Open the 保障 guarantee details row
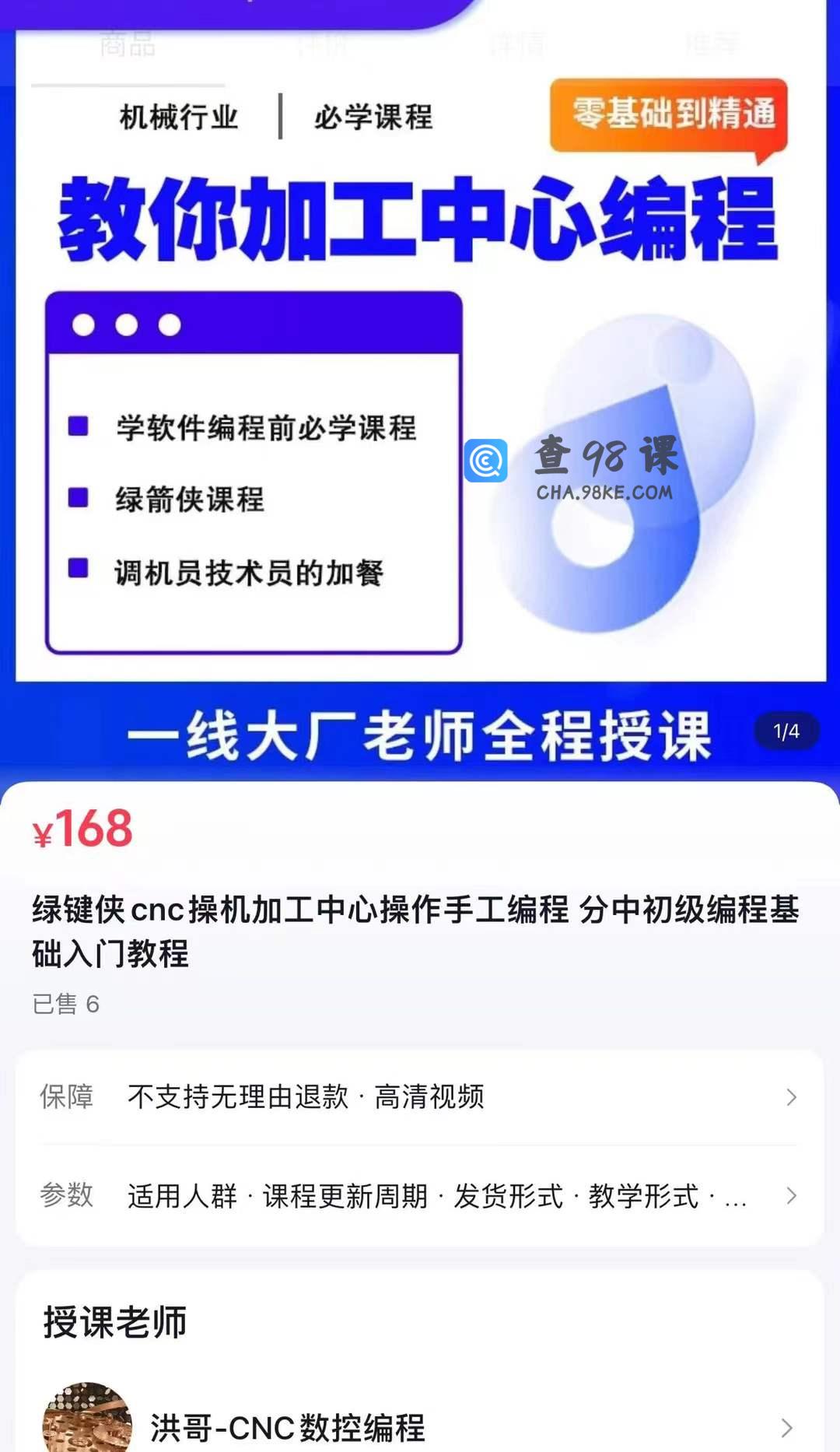Image resolution: width=840 pixels, height=1452 pixels. (420, 1097)
